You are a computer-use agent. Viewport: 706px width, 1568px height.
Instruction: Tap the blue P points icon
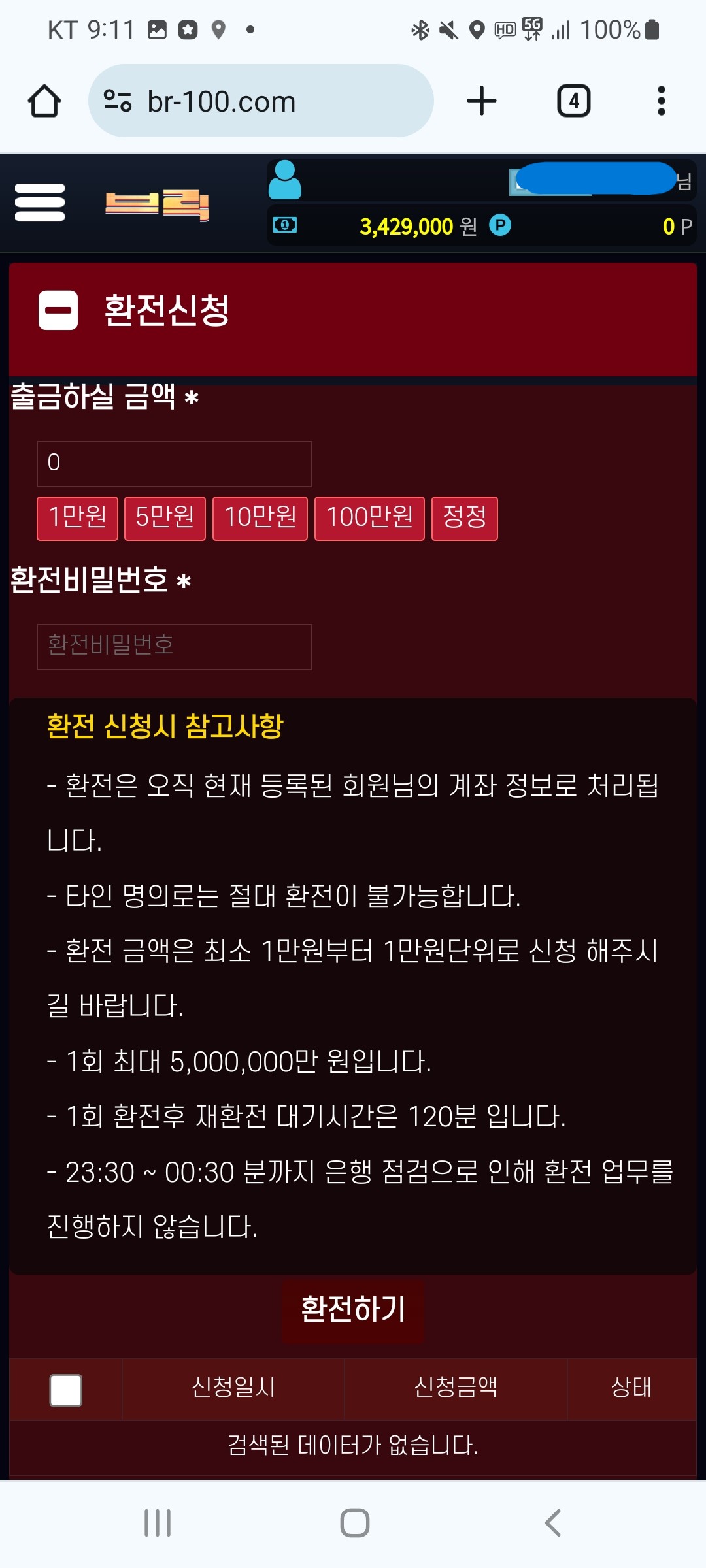point(500,225)
